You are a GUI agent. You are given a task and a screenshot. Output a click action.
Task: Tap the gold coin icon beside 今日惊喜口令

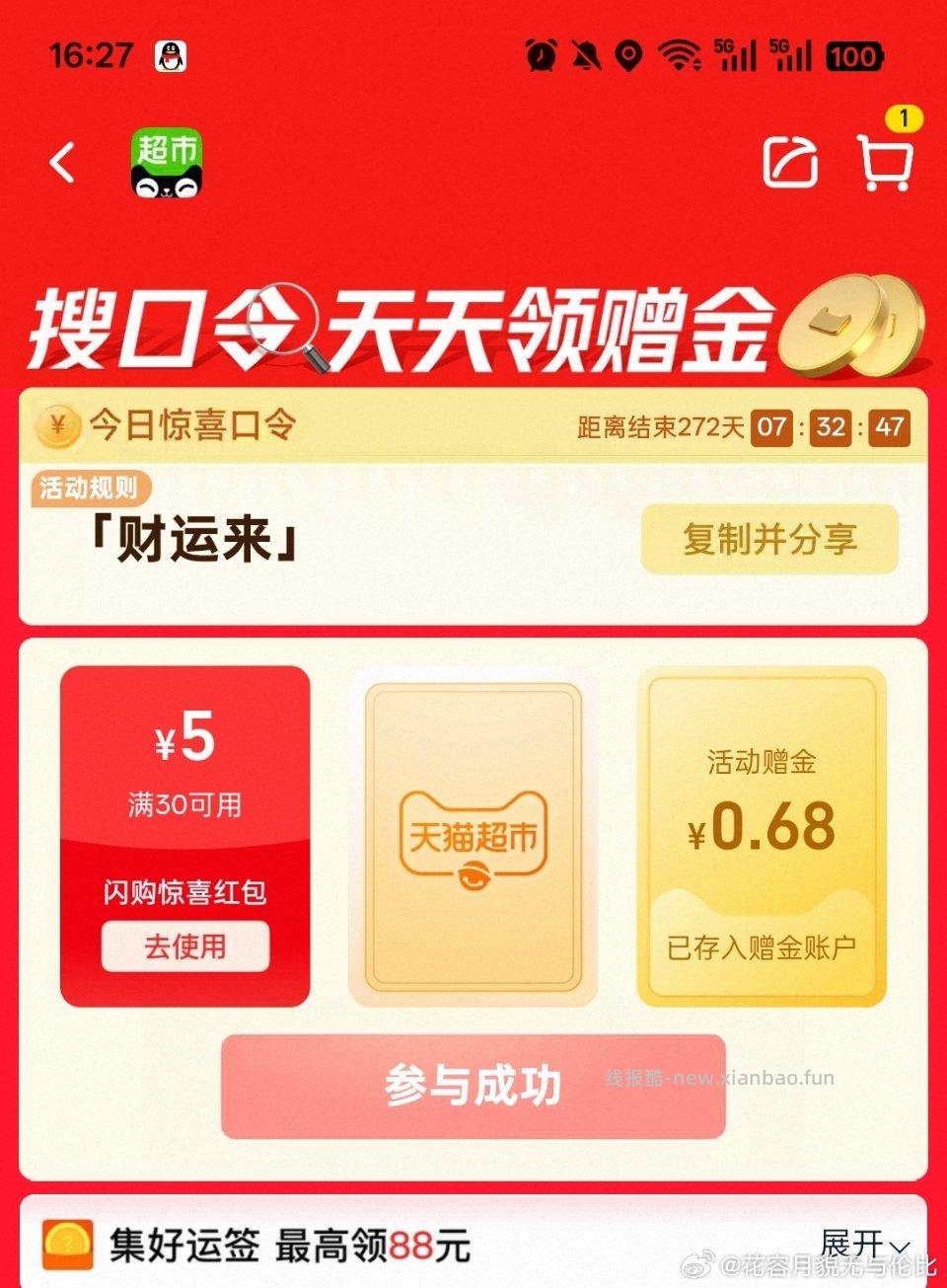[57, 425]
